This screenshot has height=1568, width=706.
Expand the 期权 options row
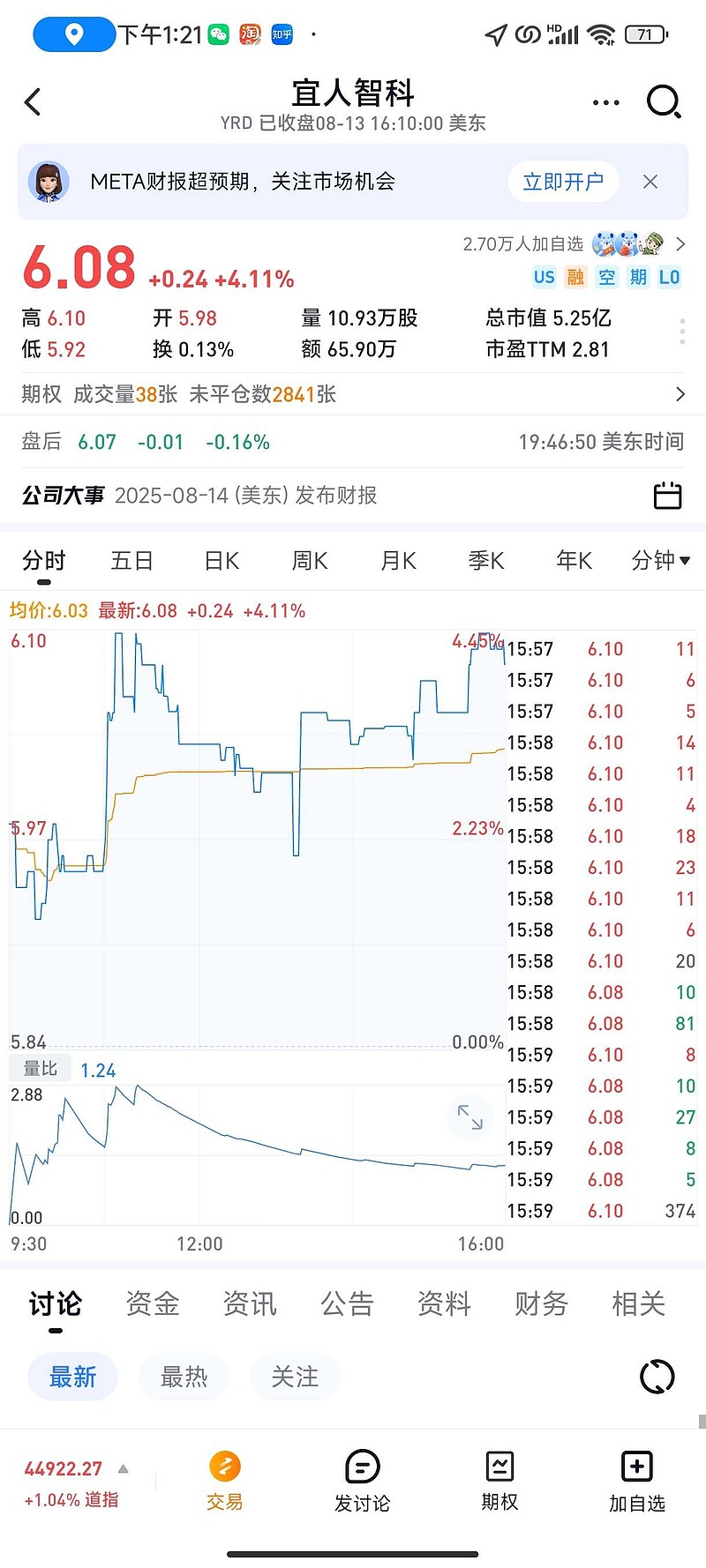pos(680,394)
